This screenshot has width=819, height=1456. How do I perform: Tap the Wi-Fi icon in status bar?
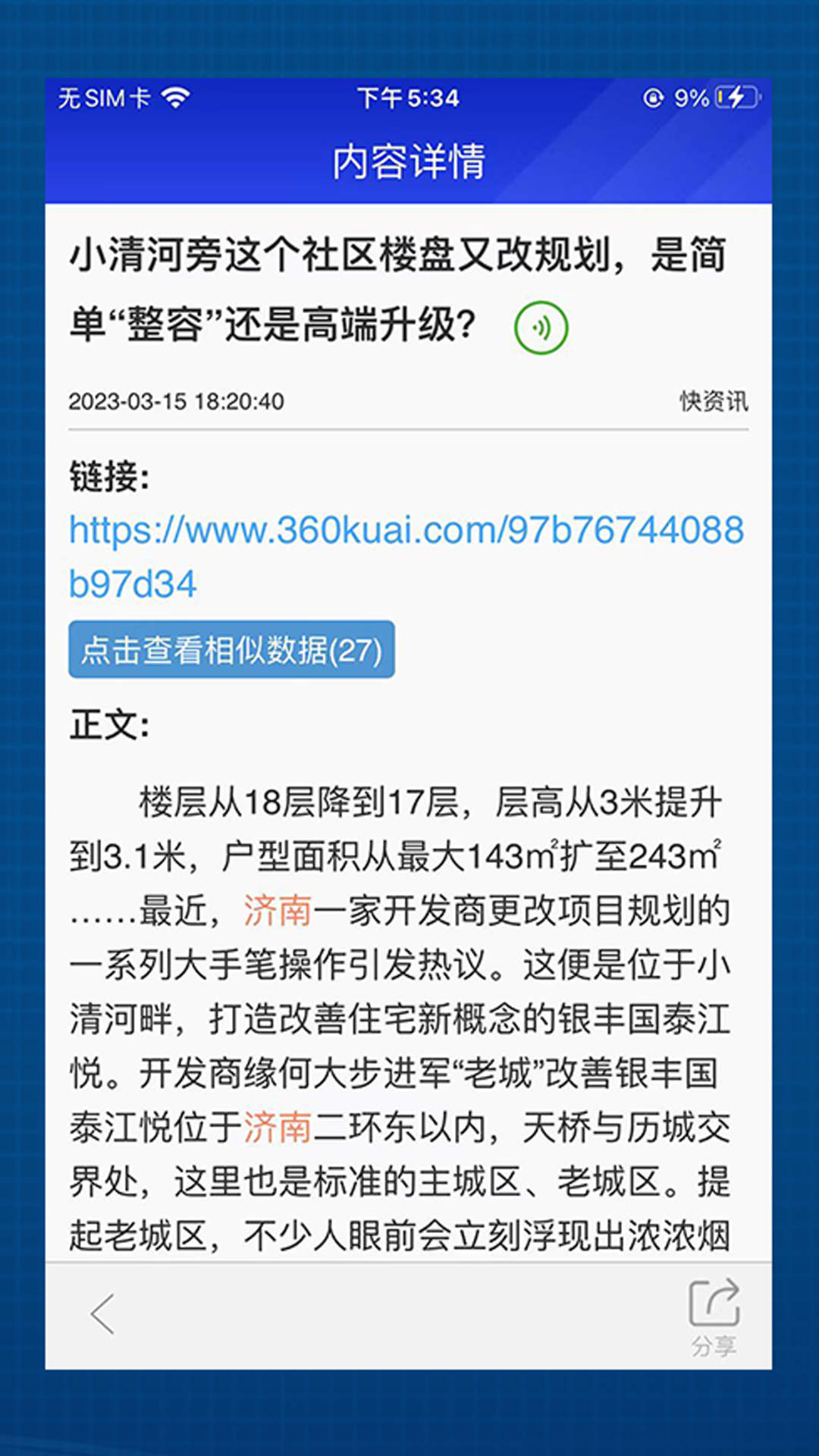point(177,97)
